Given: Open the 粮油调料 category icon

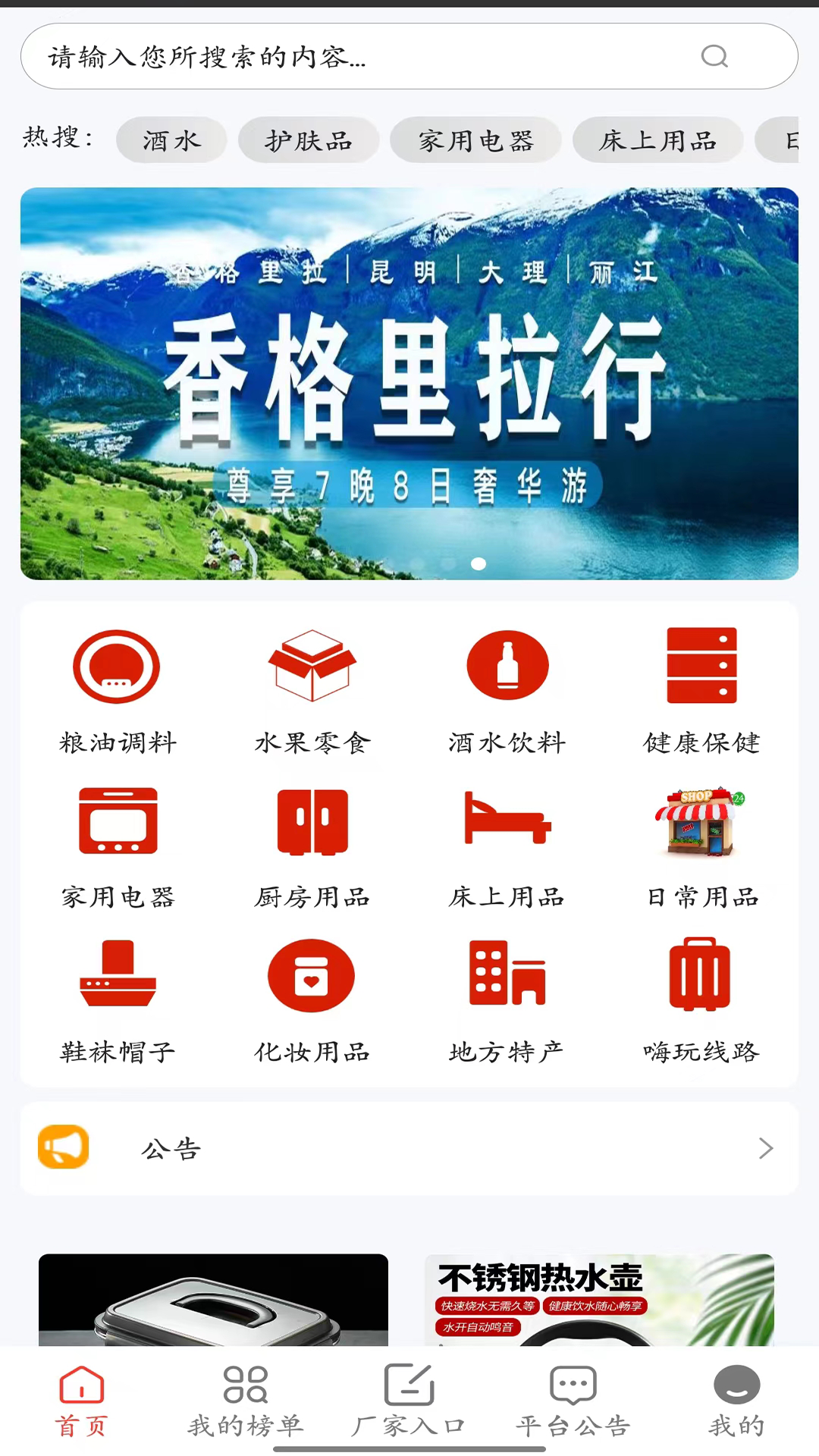Looking at the screenshot, I should [x=116, y=666].
